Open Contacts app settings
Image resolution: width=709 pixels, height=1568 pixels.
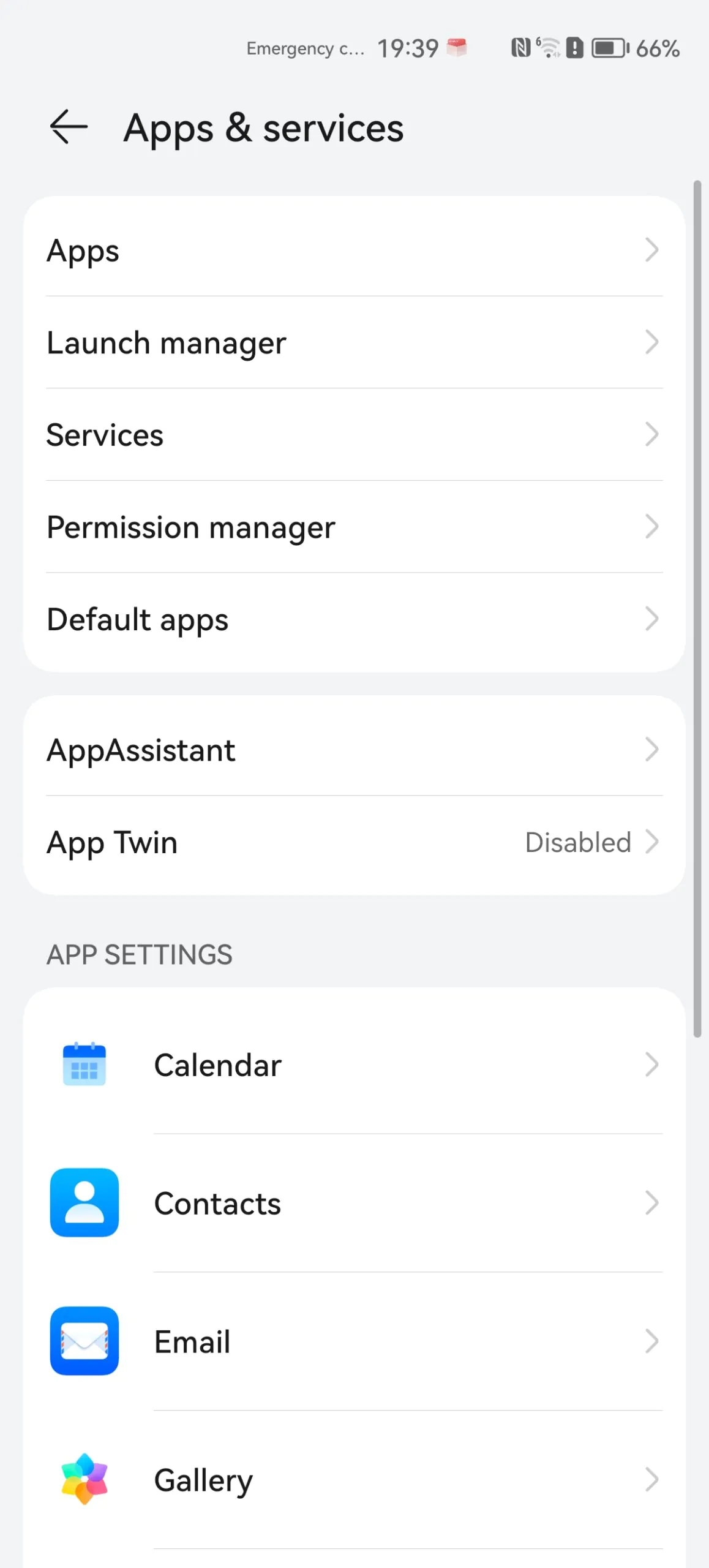pos(354,1203)
